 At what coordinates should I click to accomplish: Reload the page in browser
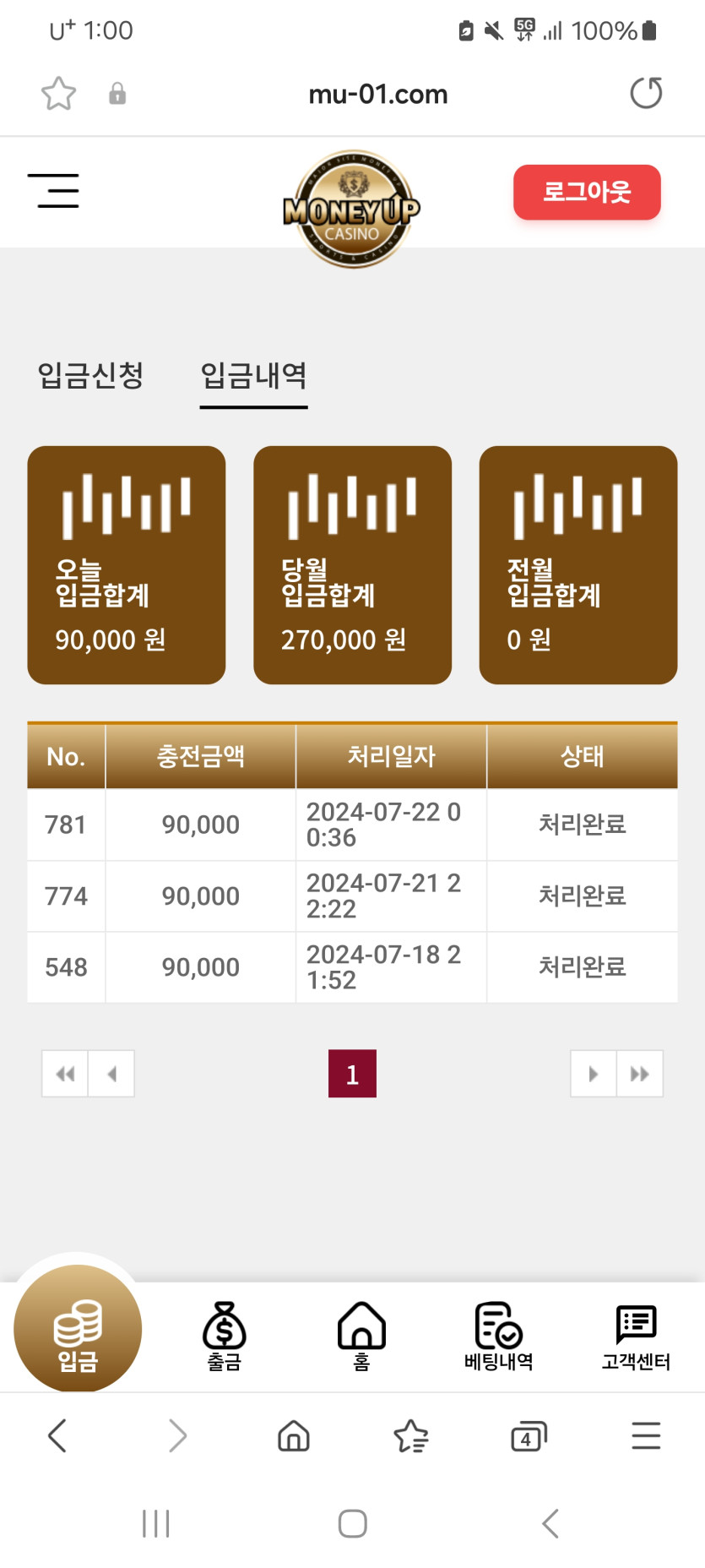646,93
